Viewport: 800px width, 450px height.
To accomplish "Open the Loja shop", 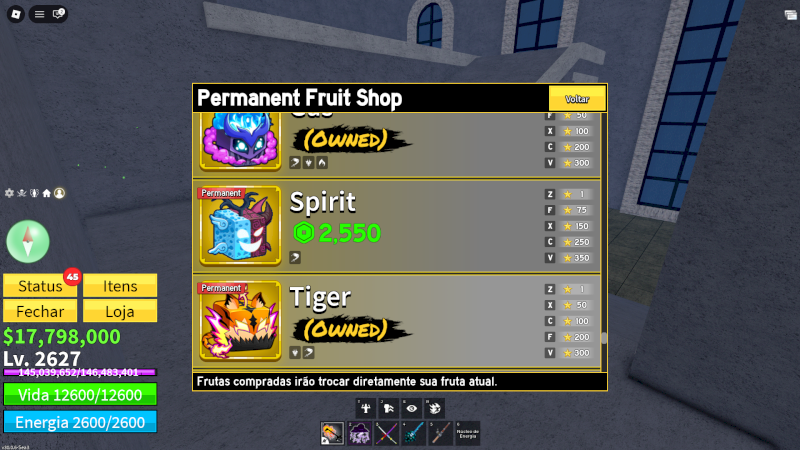I will click(119, 311).
